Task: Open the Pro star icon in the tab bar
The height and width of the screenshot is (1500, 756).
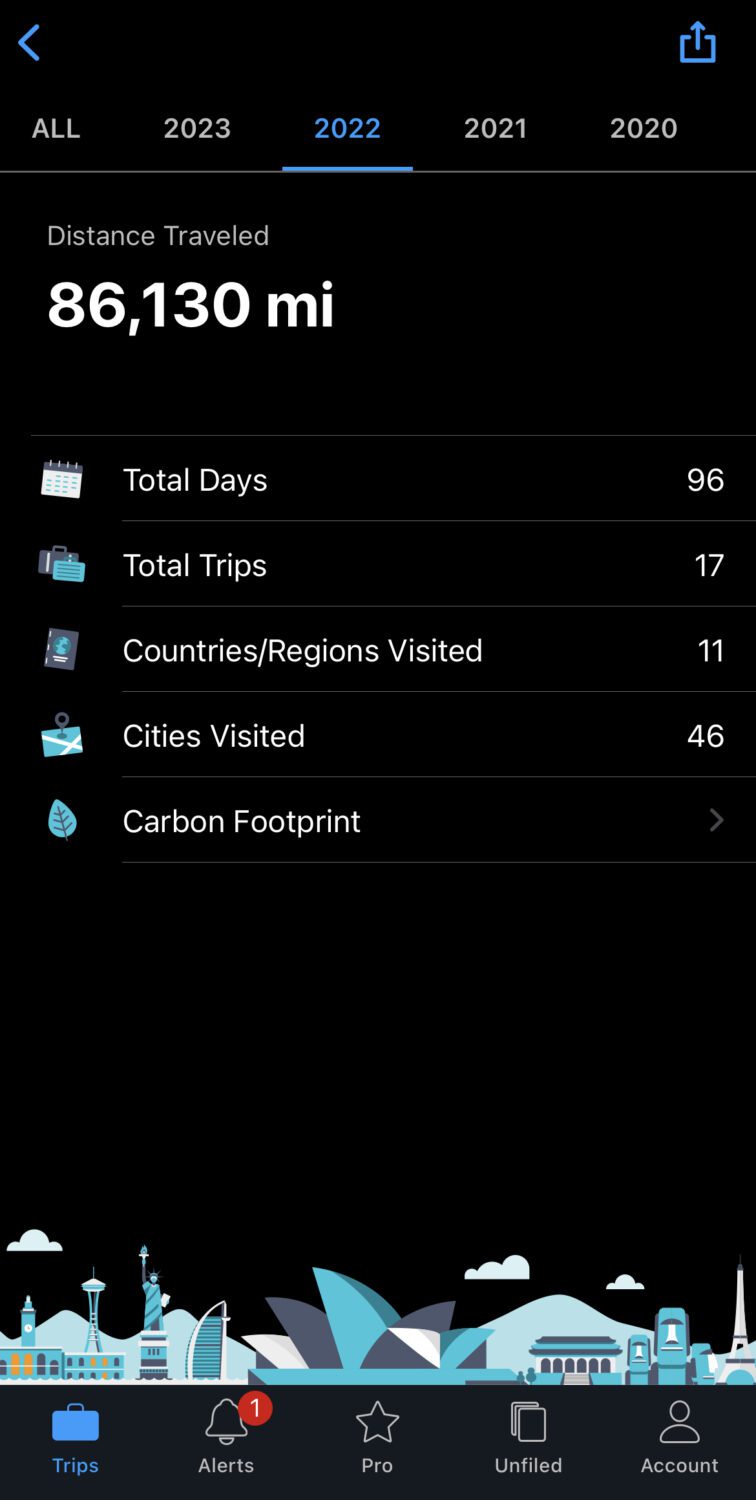Action: tap(377, 1420)
